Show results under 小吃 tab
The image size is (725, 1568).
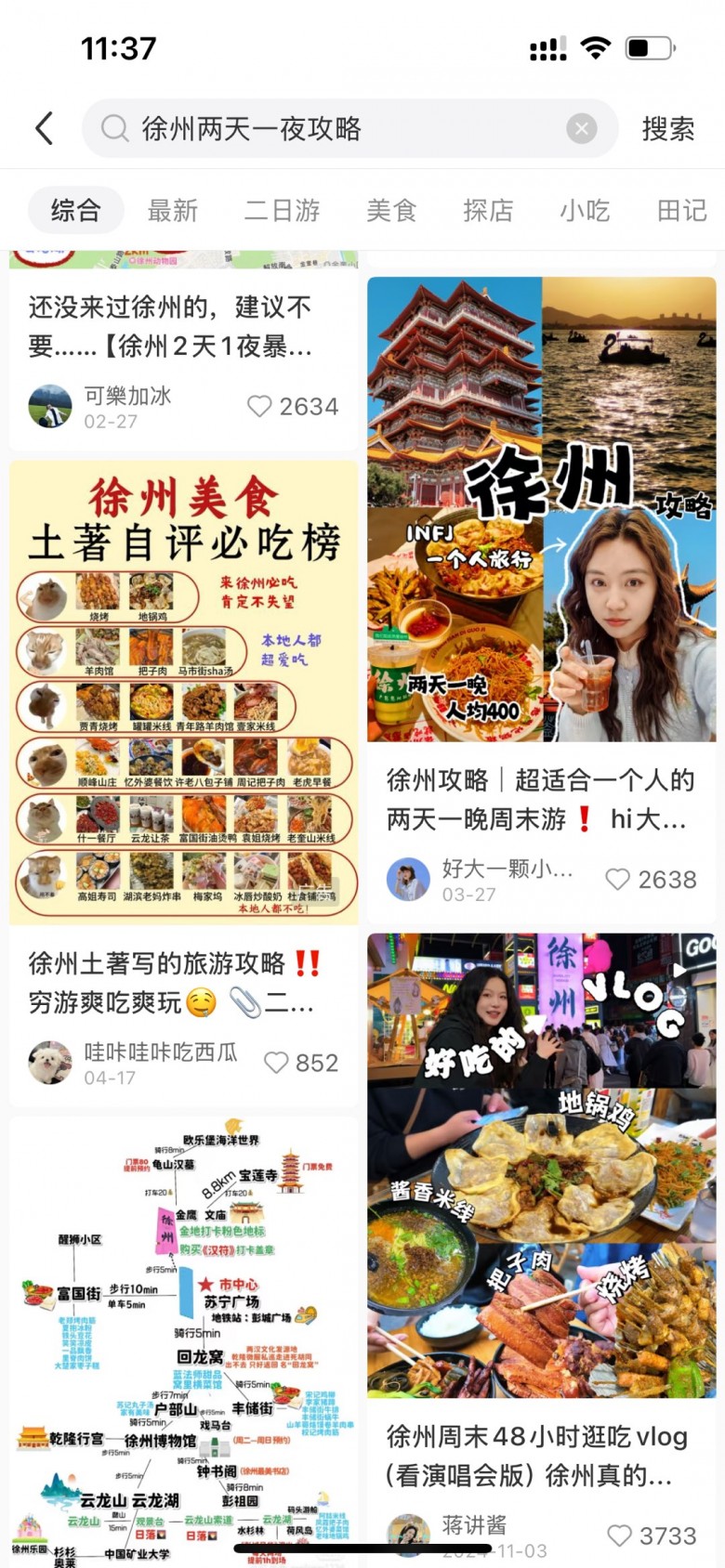585,210
